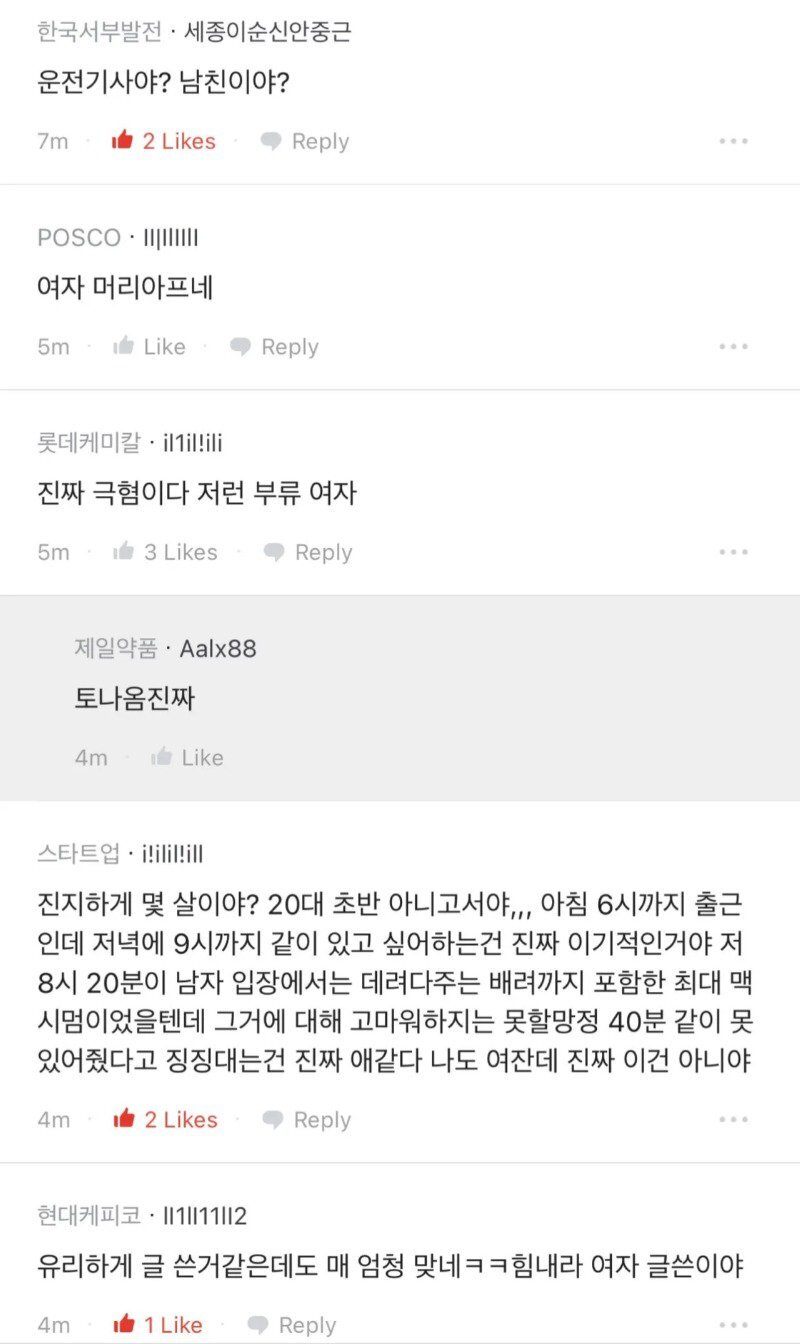Open the ellipsis options menu on 스타트업's comment
The width and height of the screenshot is (800, 1344).
(735, 1119)
